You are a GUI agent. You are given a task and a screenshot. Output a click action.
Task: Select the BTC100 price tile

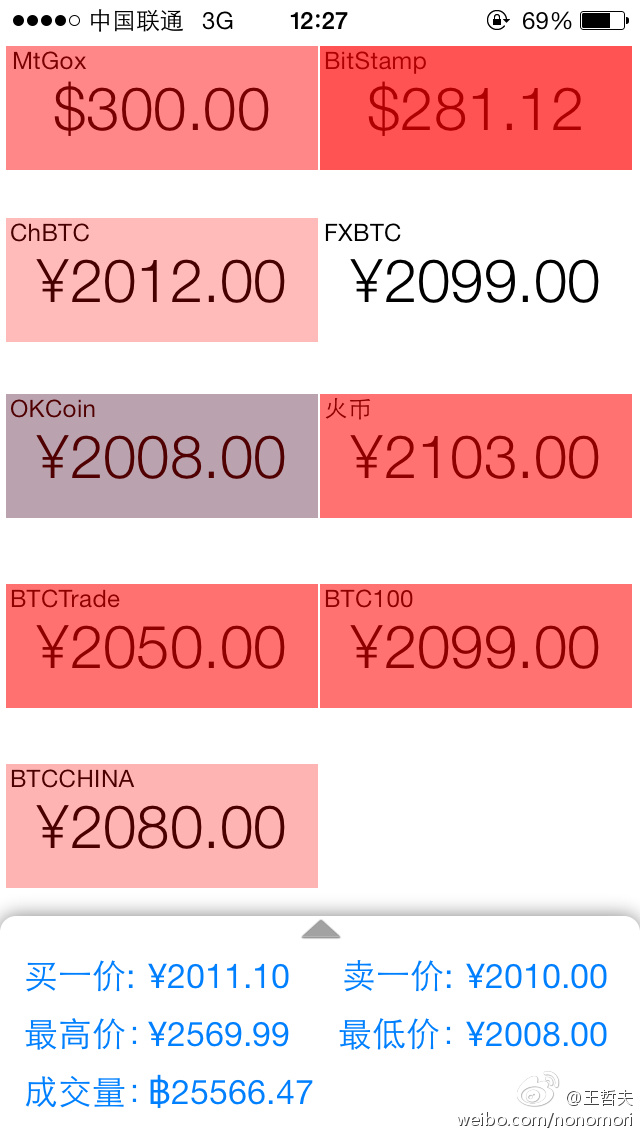[476, 646]
